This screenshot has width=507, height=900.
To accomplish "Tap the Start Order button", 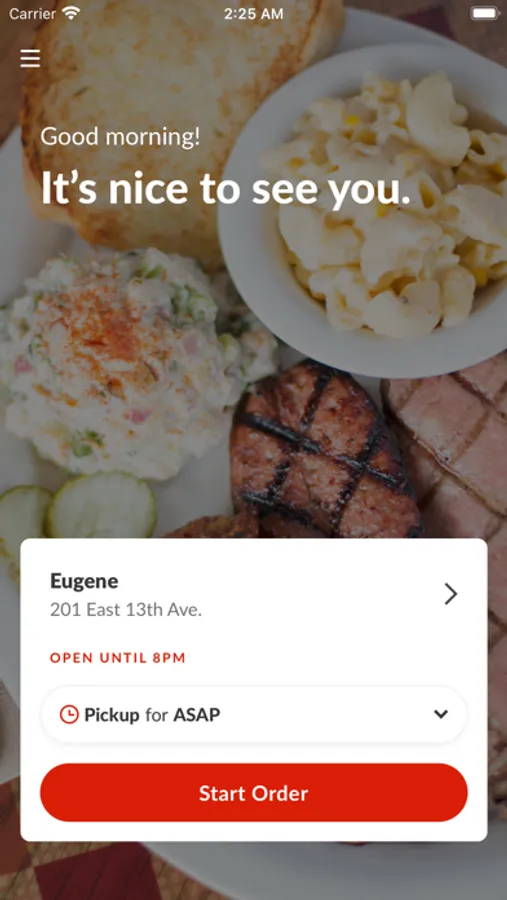I will pos(254,793).
